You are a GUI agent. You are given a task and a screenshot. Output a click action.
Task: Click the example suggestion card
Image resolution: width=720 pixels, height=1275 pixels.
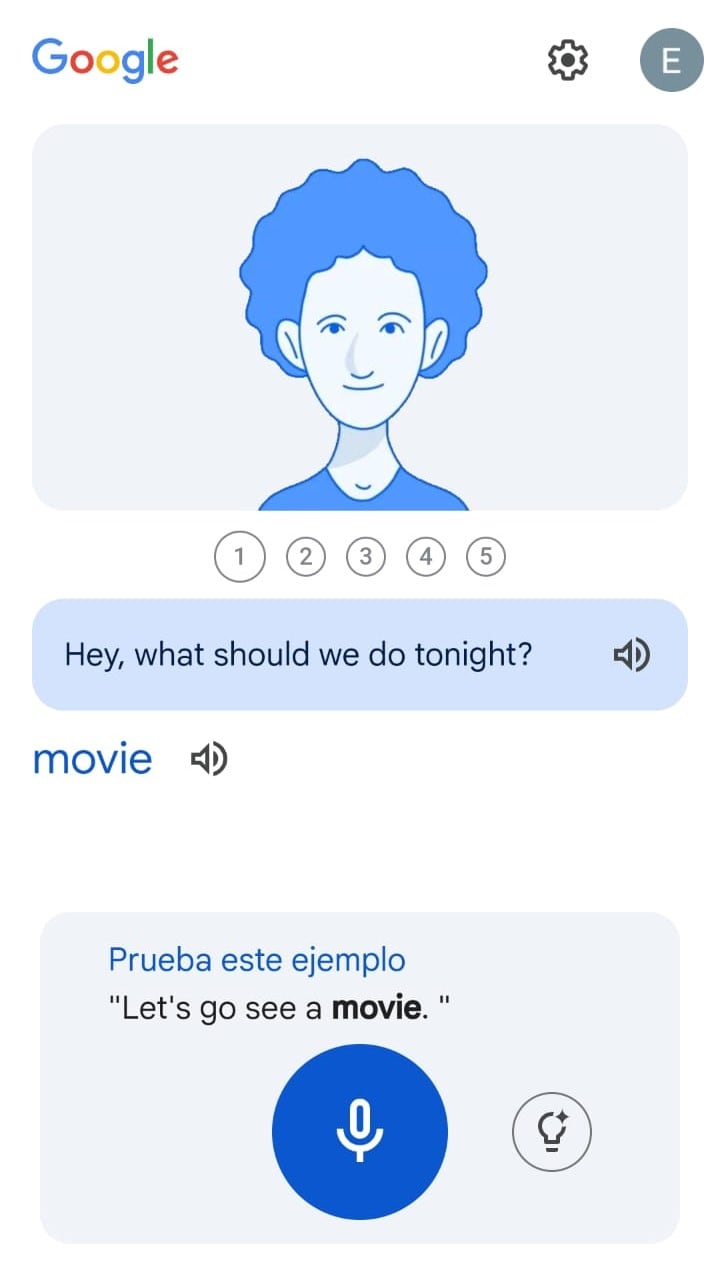tap(360, 1075)
